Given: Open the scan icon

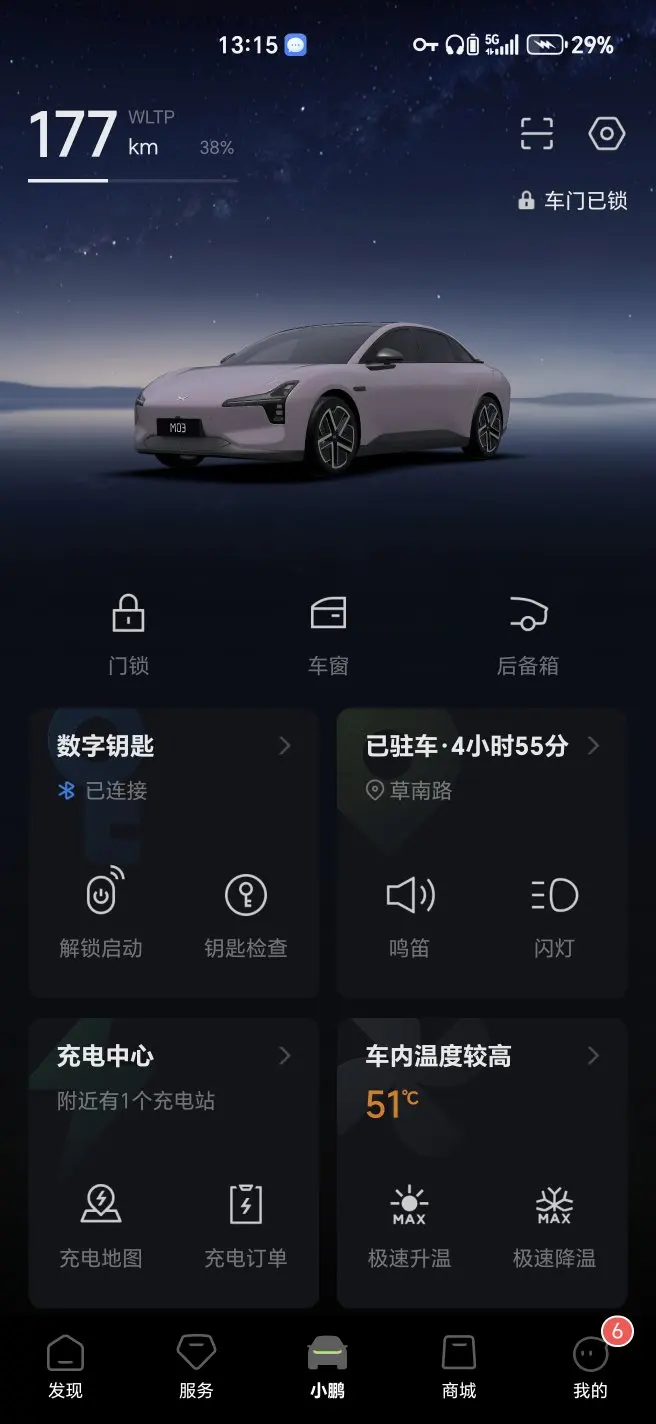Looking at the screenshot, I should (x=537, y=134).
